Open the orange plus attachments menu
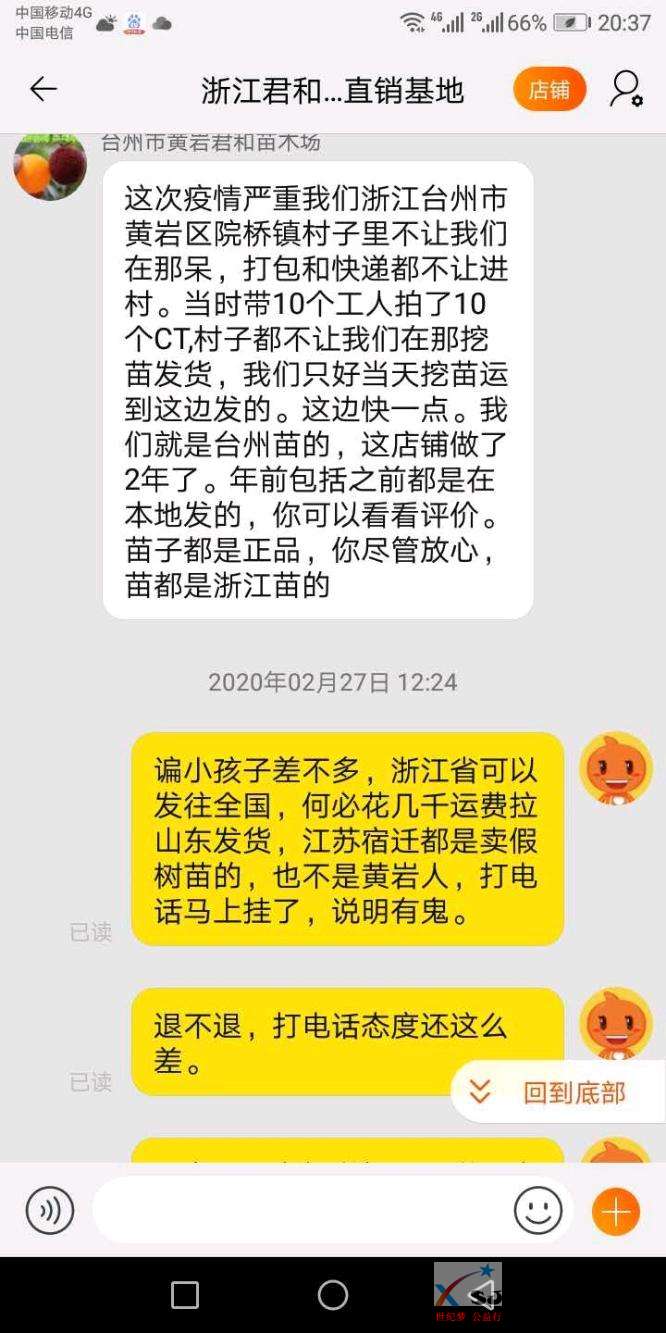The image size is (666, 1333). [x=616, y=1212]
